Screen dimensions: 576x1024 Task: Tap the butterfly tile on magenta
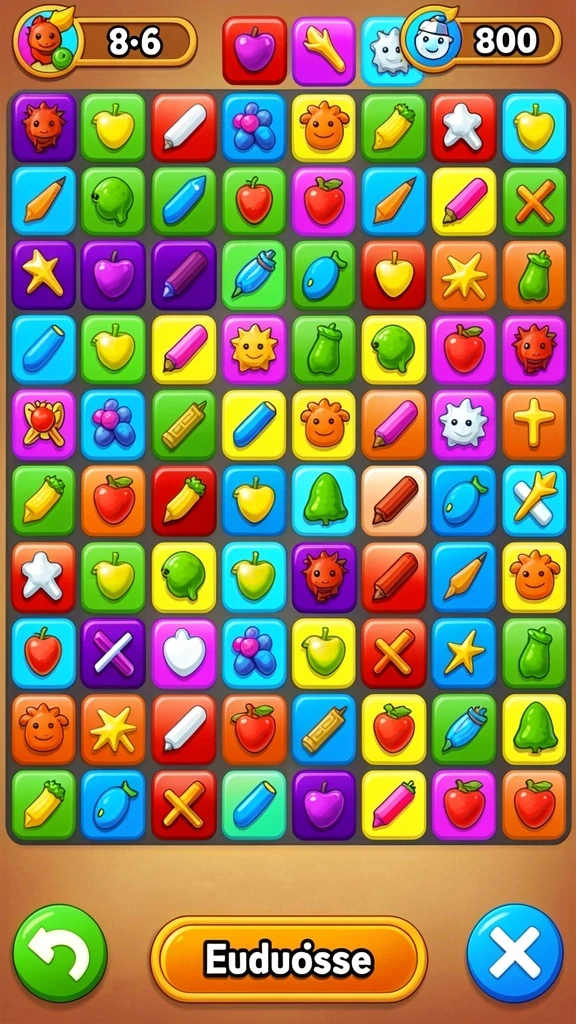43,424
